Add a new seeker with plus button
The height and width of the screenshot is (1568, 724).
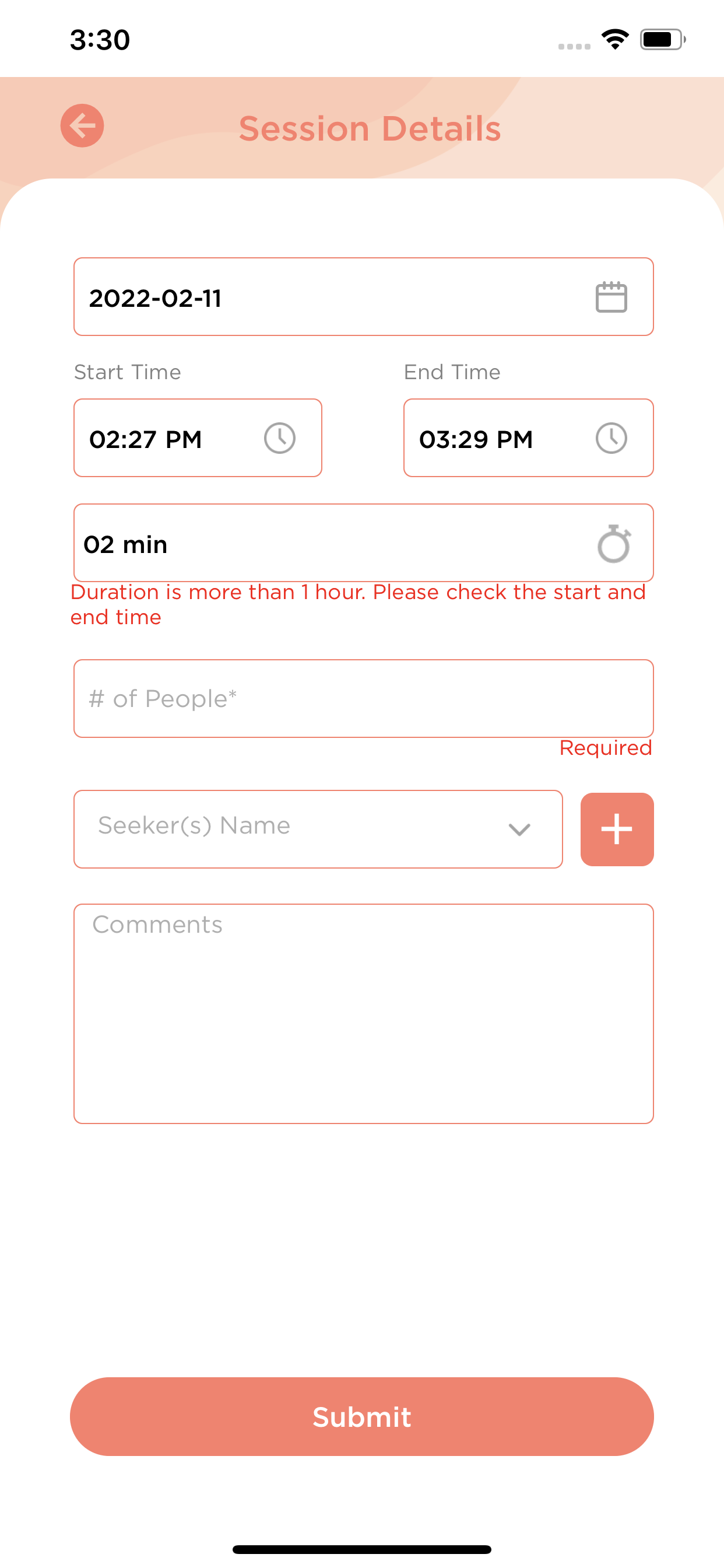616,829
